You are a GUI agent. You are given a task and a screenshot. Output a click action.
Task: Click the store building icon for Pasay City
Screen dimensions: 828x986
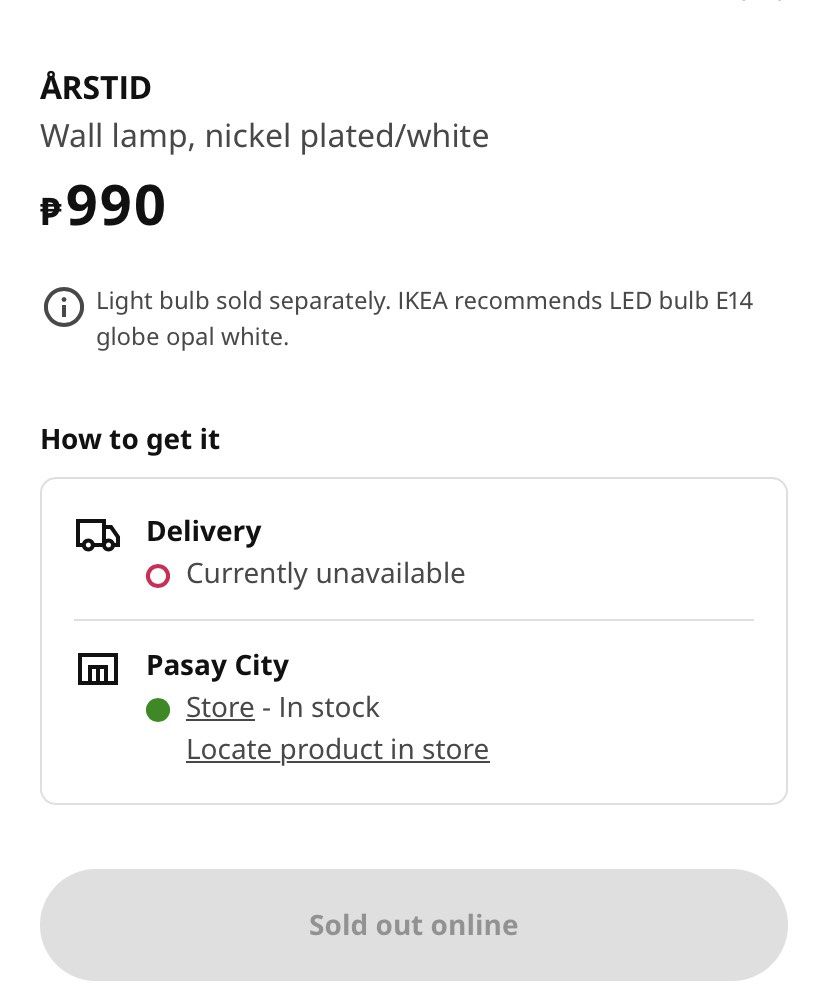click(x=97, y=669)
